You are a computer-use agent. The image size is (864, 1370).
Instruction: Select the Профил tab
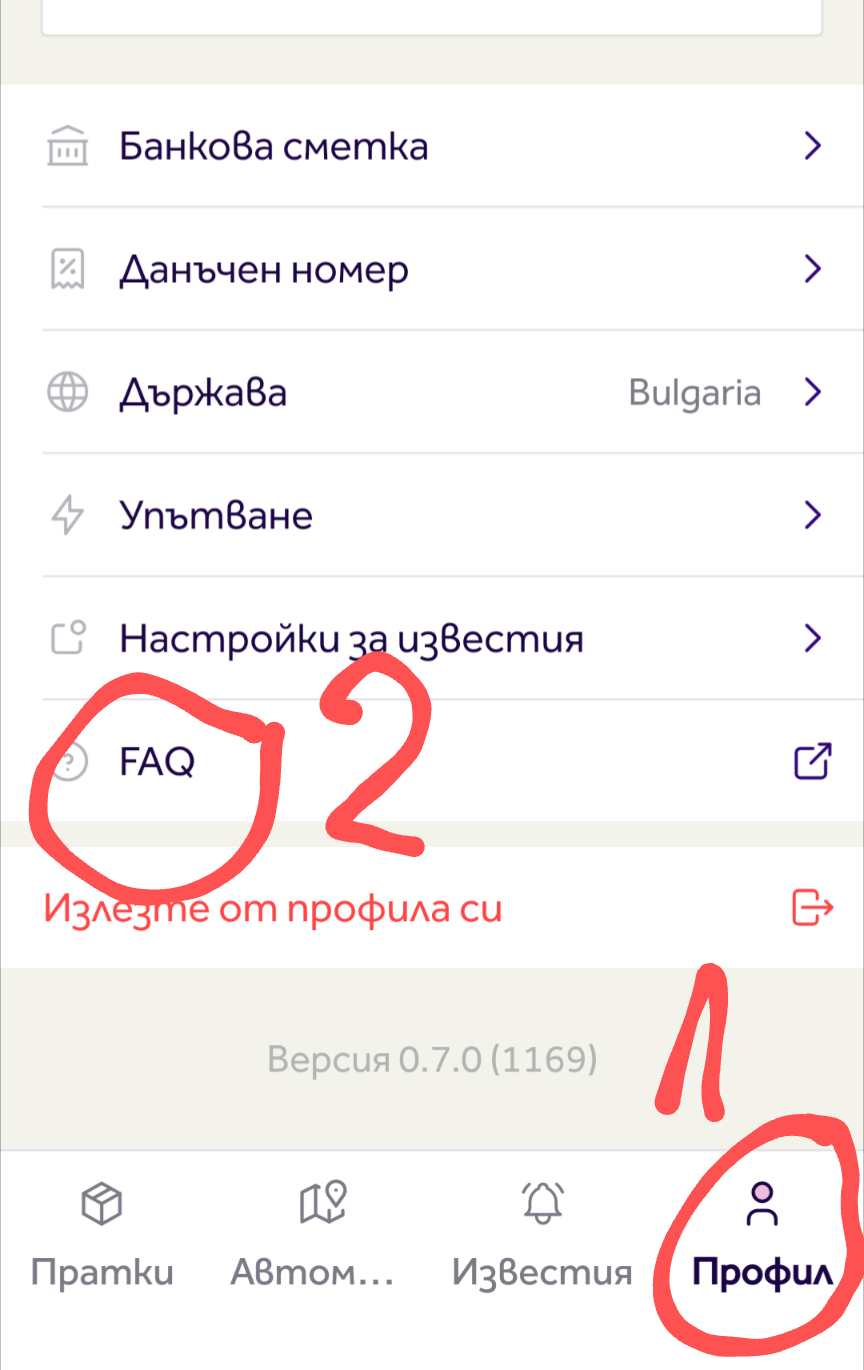point(762,1232)
